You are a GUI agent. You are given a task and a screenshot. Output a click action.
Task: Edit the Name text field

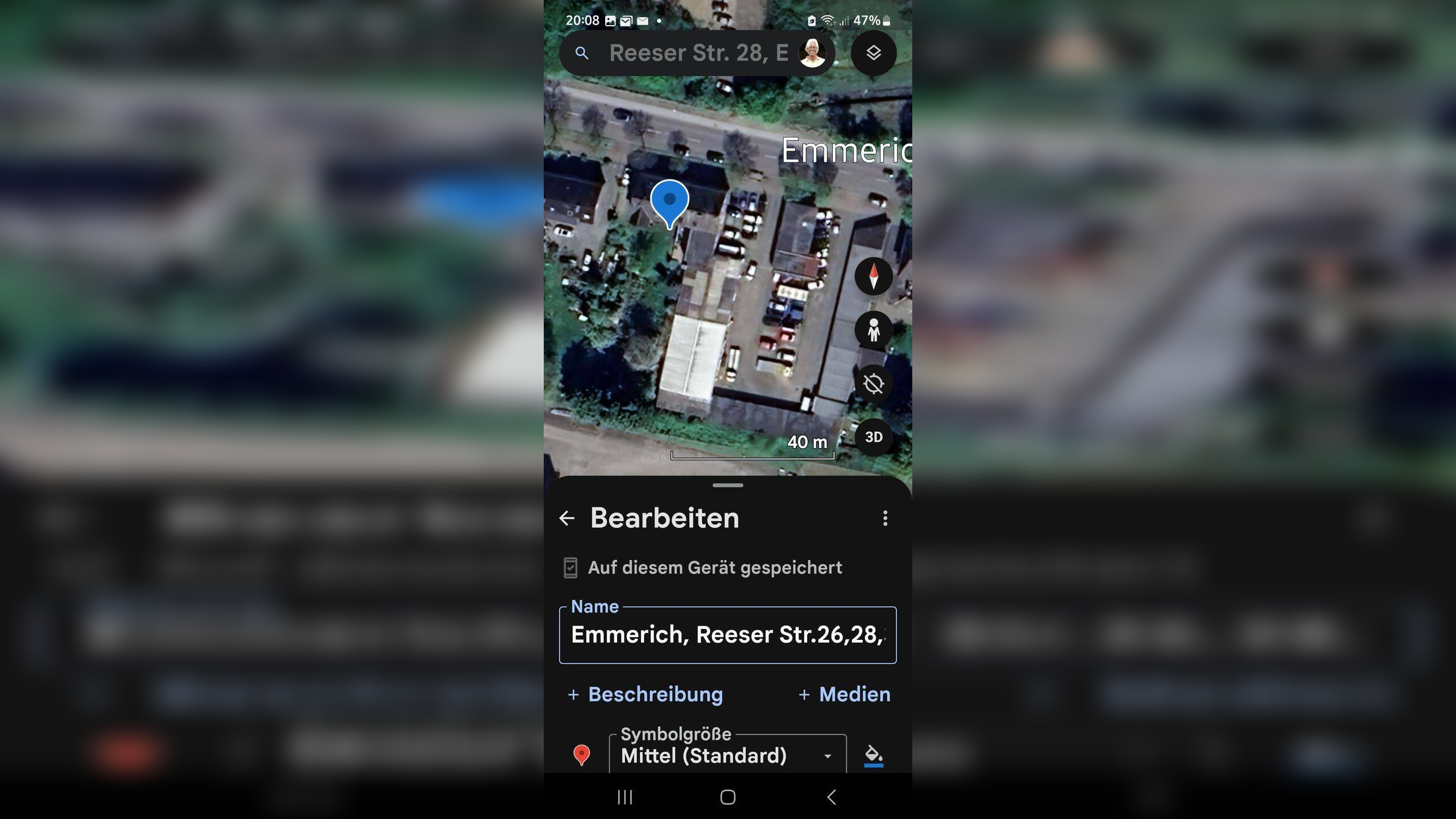click(x=727, y=635)
